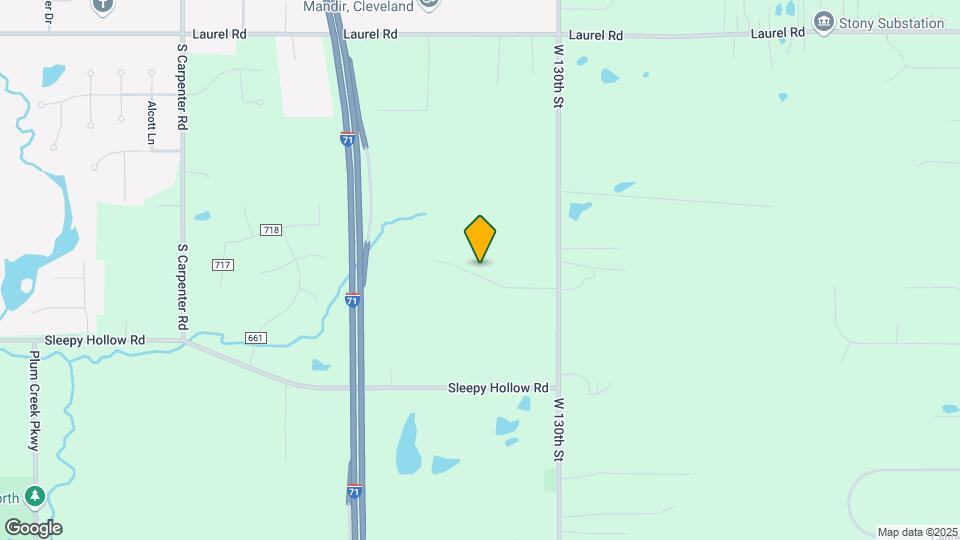This screenshot has height=540, width=960.
Task: Tap the orange location marker
Action: [480, 238]
